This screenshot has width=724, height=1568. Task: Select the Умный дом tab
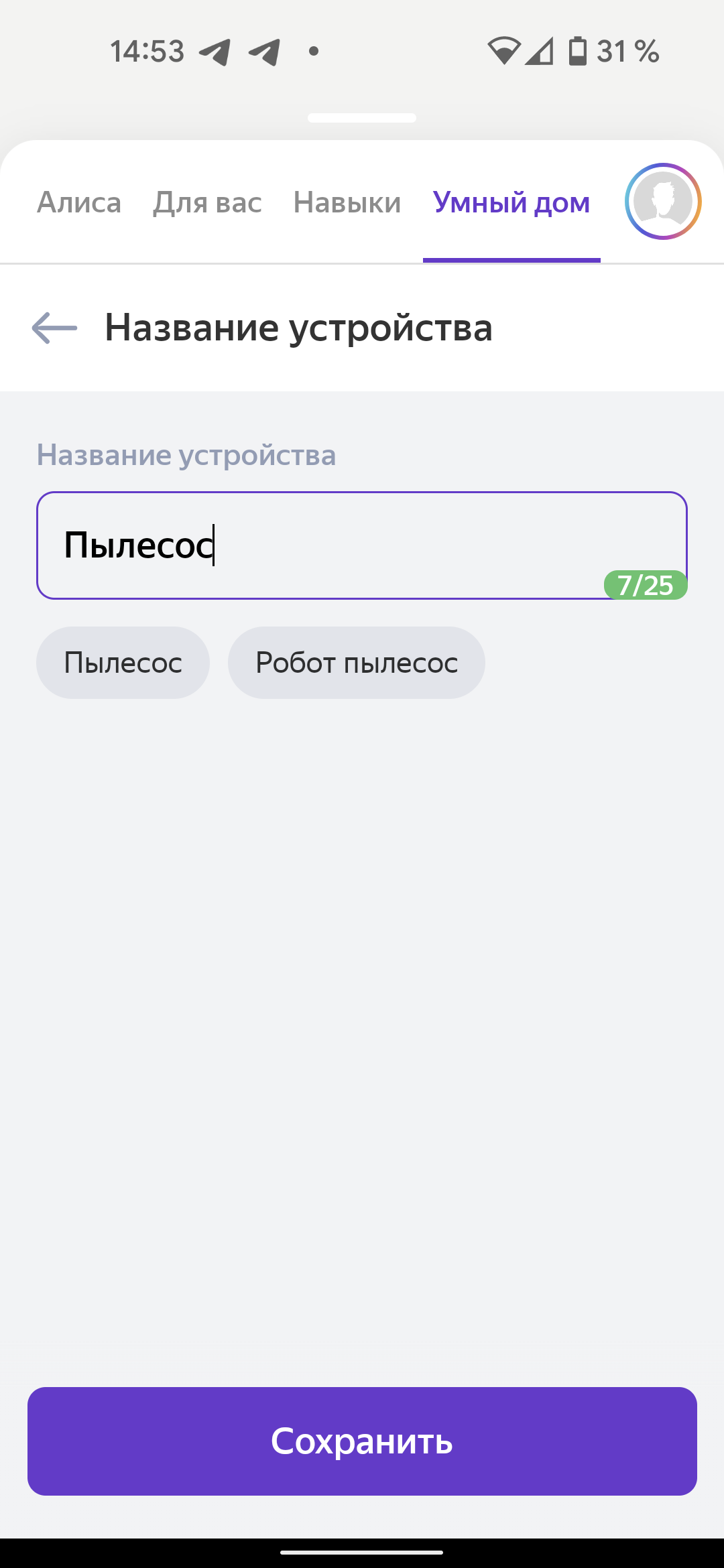tap(511, 202)
